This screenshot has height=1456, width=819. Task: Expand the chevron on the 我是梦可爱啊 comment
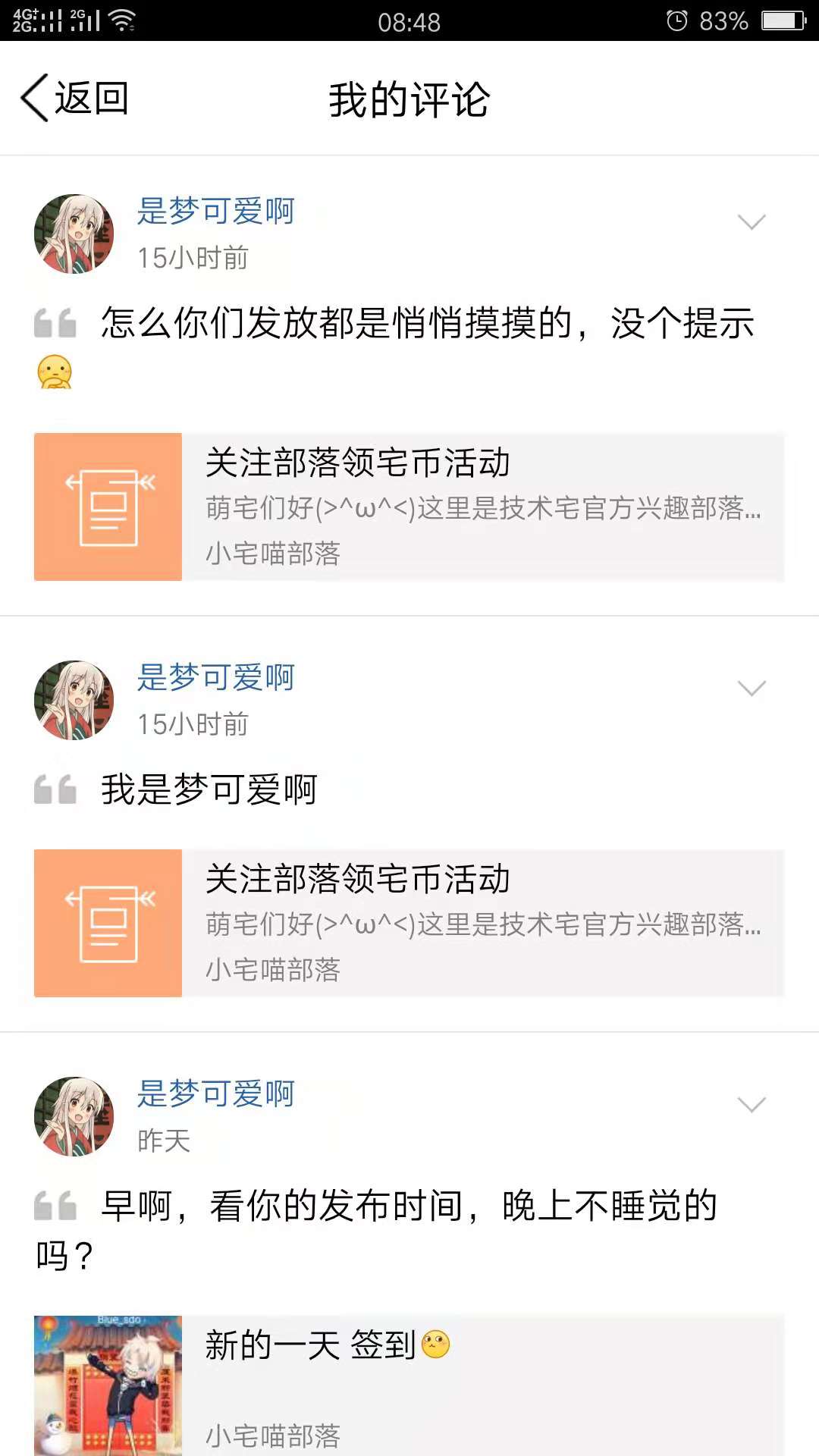point(752,688)
